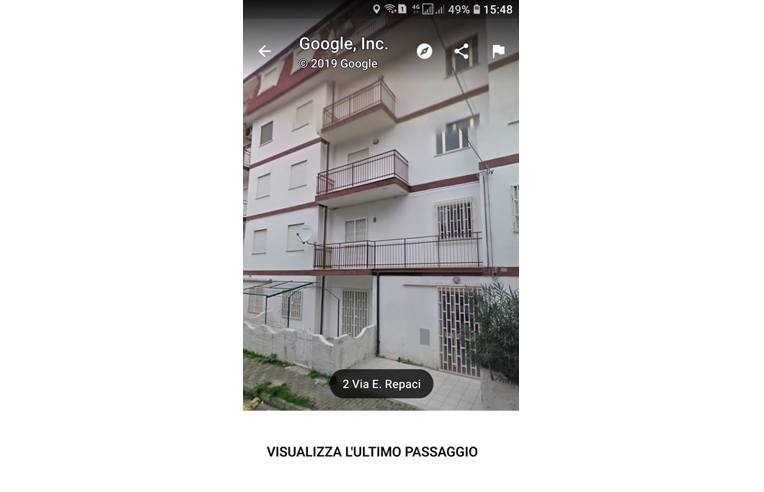Share this Street View image
The image size is (764, 492).
pyautogui.click(x=461, y=51)
